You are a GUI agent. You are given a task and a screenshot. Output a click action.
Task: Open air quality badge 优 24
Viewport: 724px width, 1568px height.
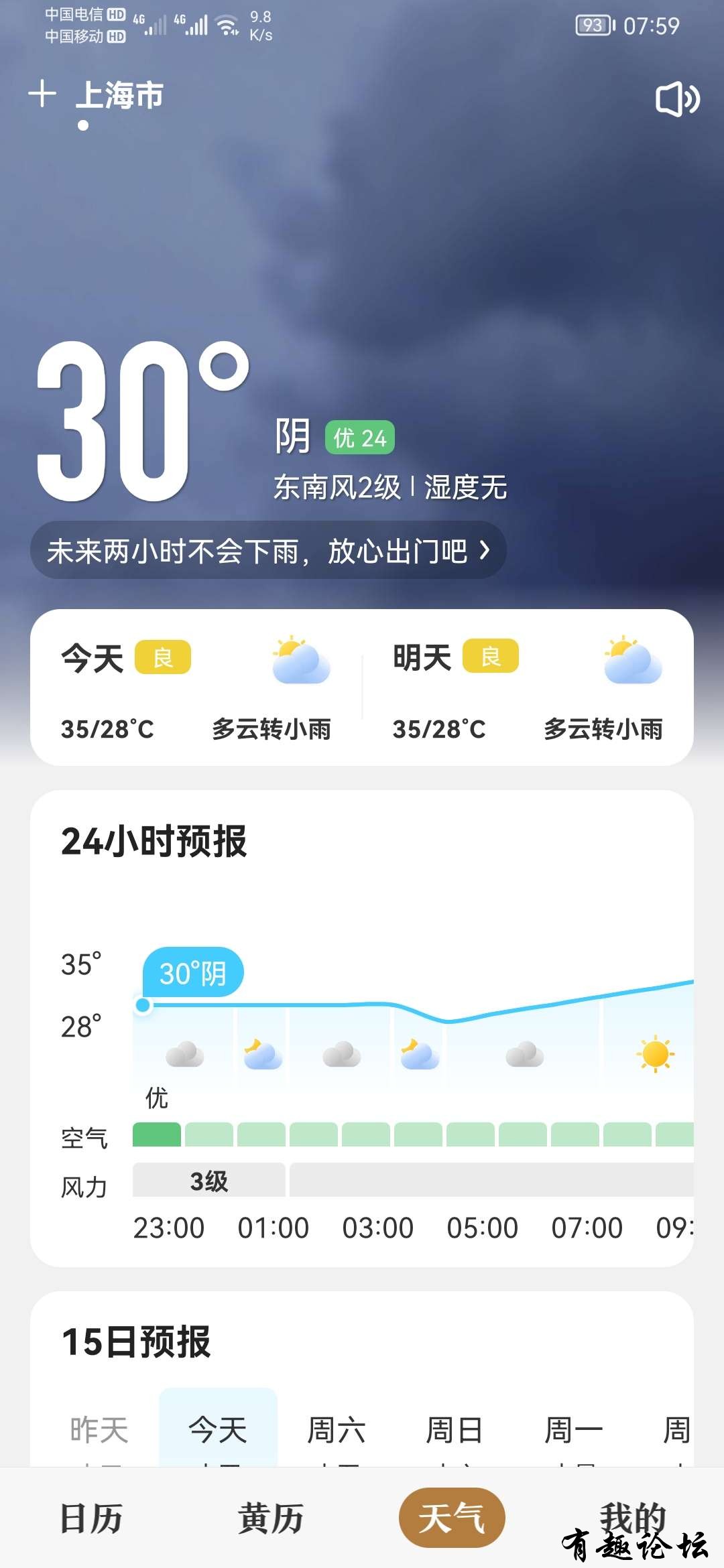[360, 438]
